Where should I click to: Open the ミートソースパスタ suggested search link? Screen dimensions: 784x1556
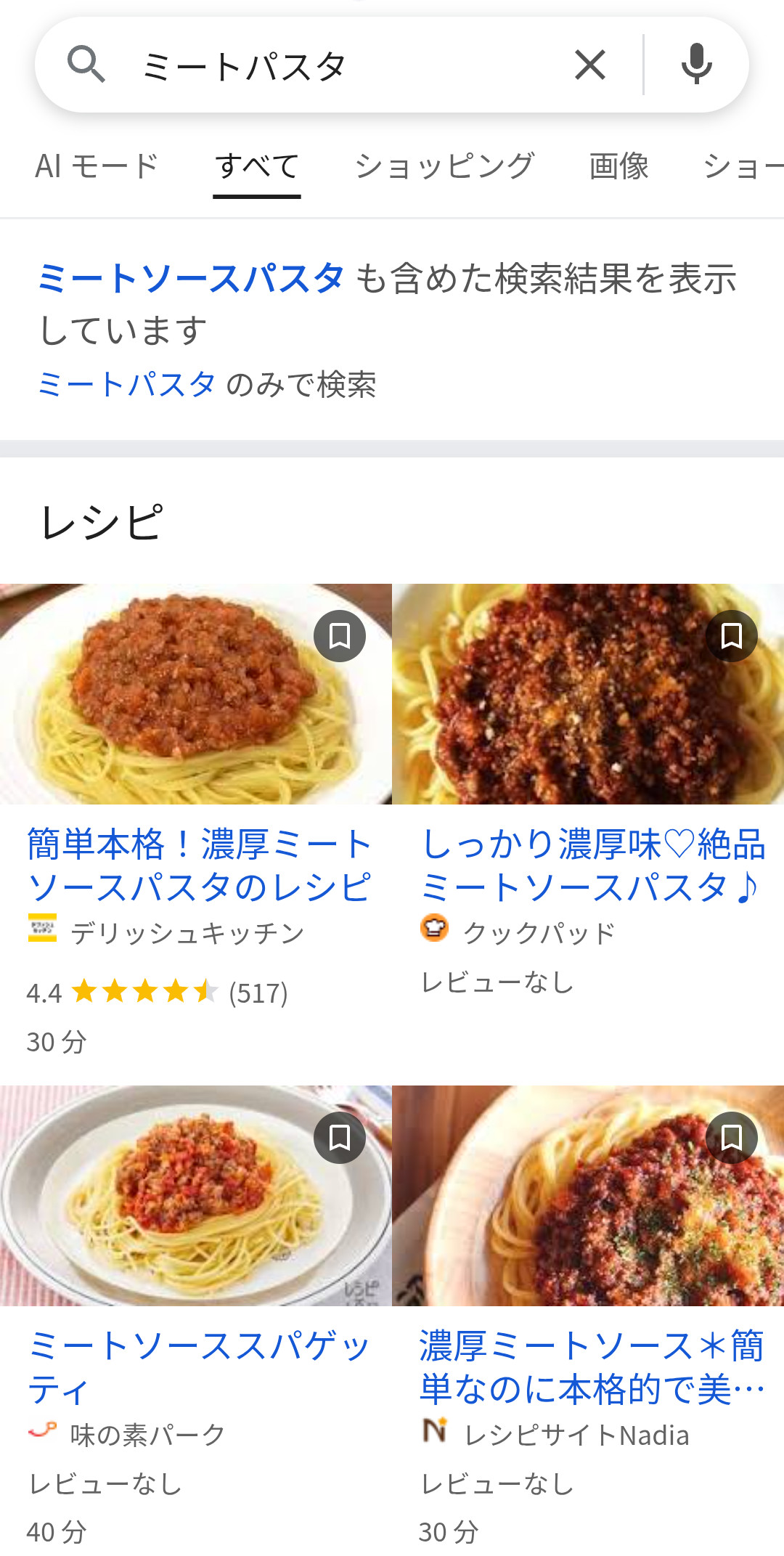pos(191,279)
